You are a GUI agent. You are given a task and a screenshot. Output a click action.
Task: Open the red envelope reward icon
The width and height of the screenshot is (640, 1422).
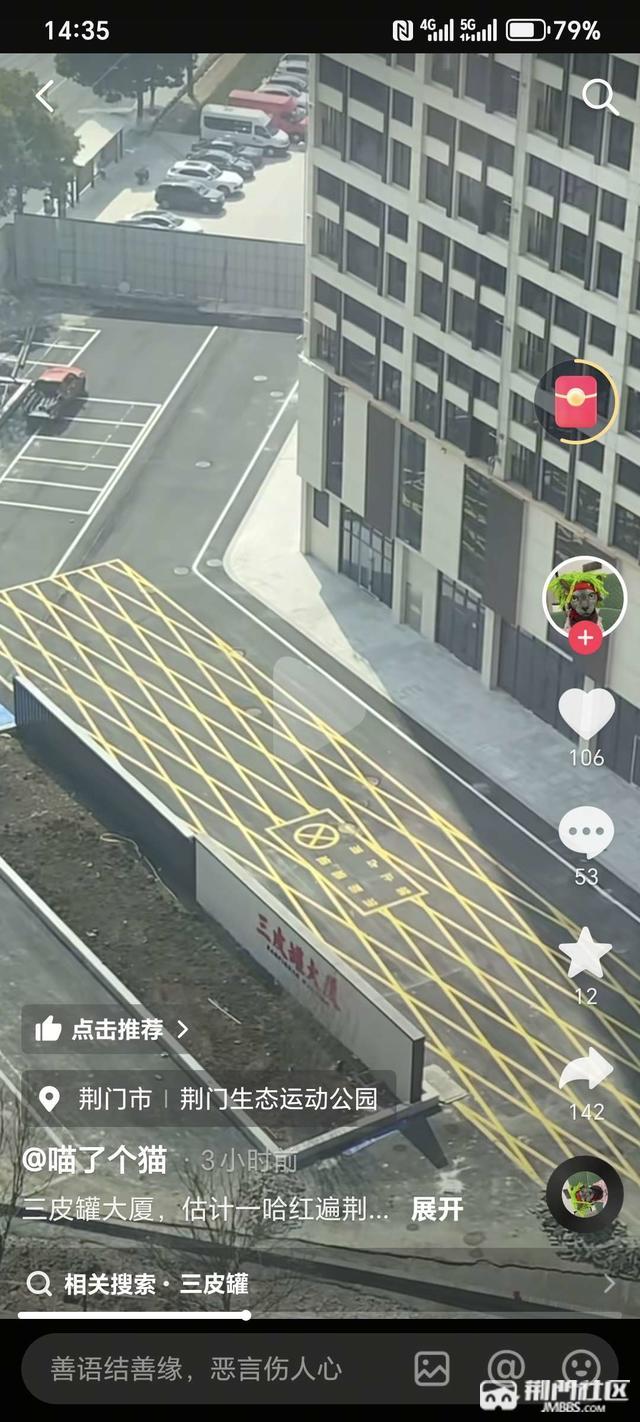tap(576, 401)
